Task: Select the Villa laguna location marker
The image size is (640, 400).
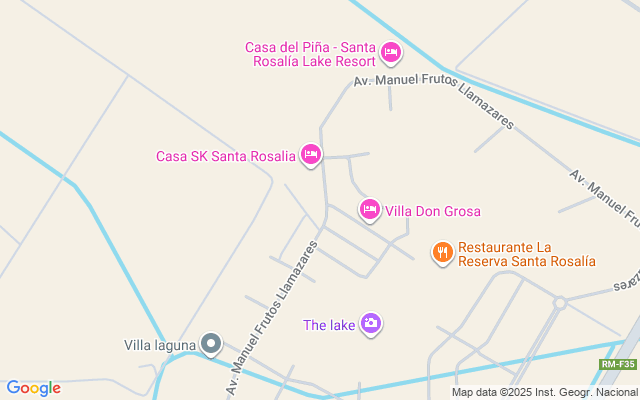Action: [x=211, y=344]
